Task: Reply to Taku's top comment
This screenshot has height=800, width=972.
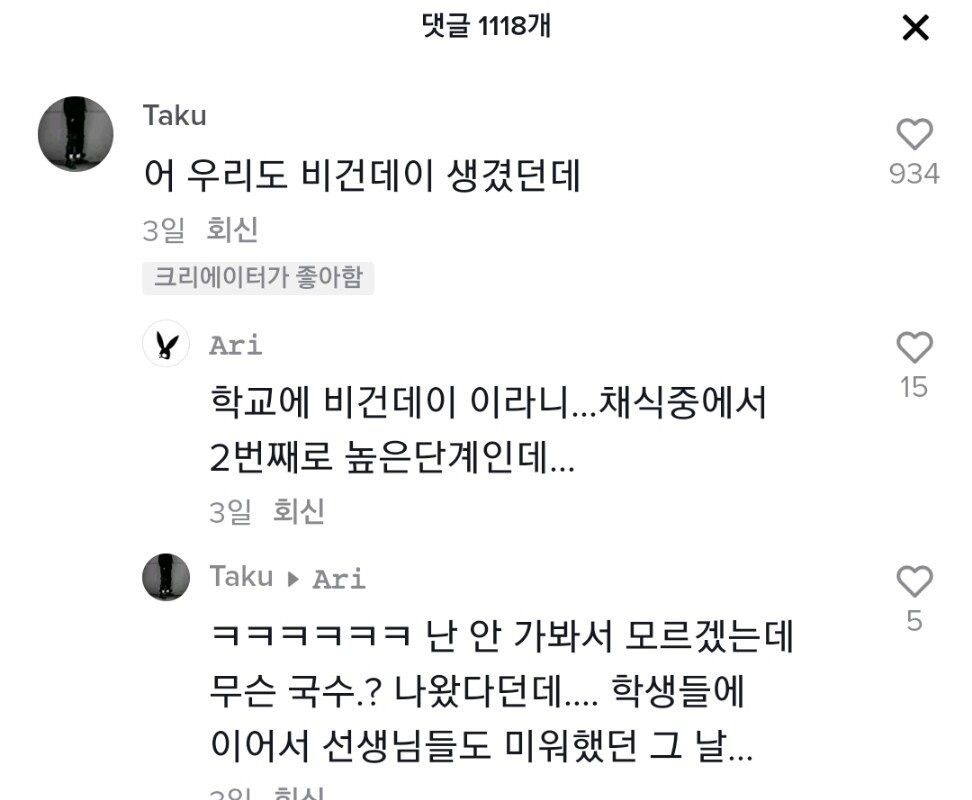Action: pyautogui.click(x=232, y=231)
